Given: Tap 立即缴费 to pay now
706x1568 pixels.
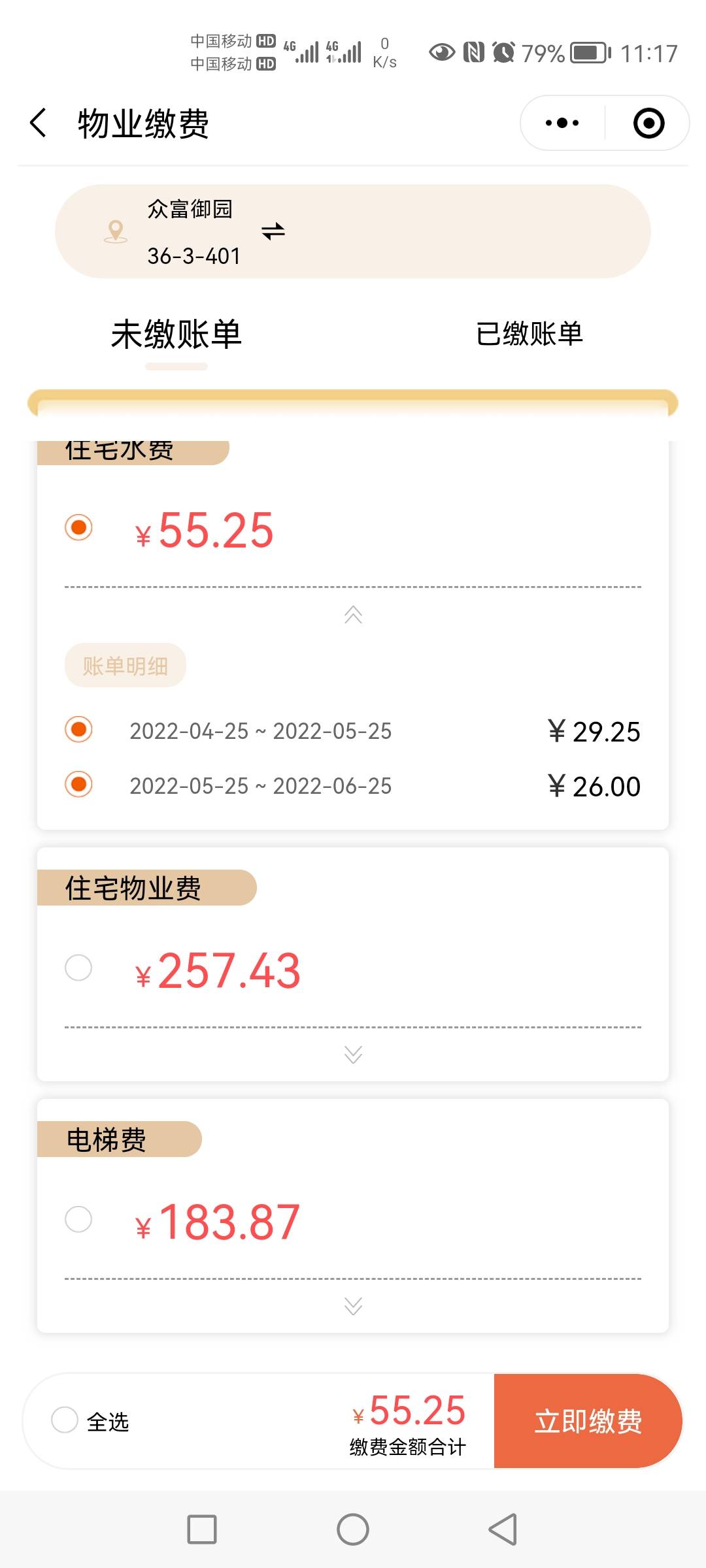Looking at the screenshot, I should [x=588, y=1421].
